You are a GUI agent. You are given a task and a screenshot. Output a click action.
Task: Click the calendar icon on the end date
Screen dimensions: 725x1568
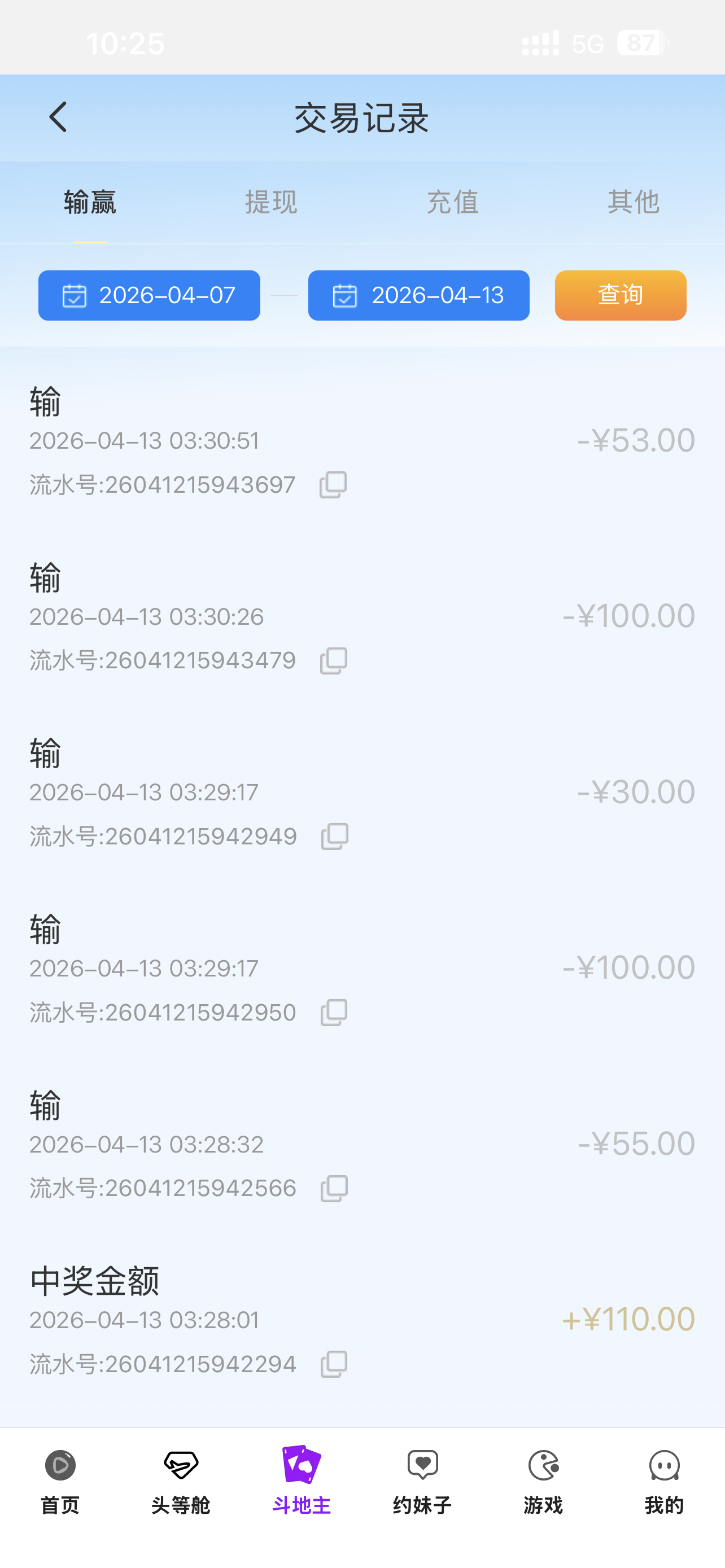click(343, 296)
